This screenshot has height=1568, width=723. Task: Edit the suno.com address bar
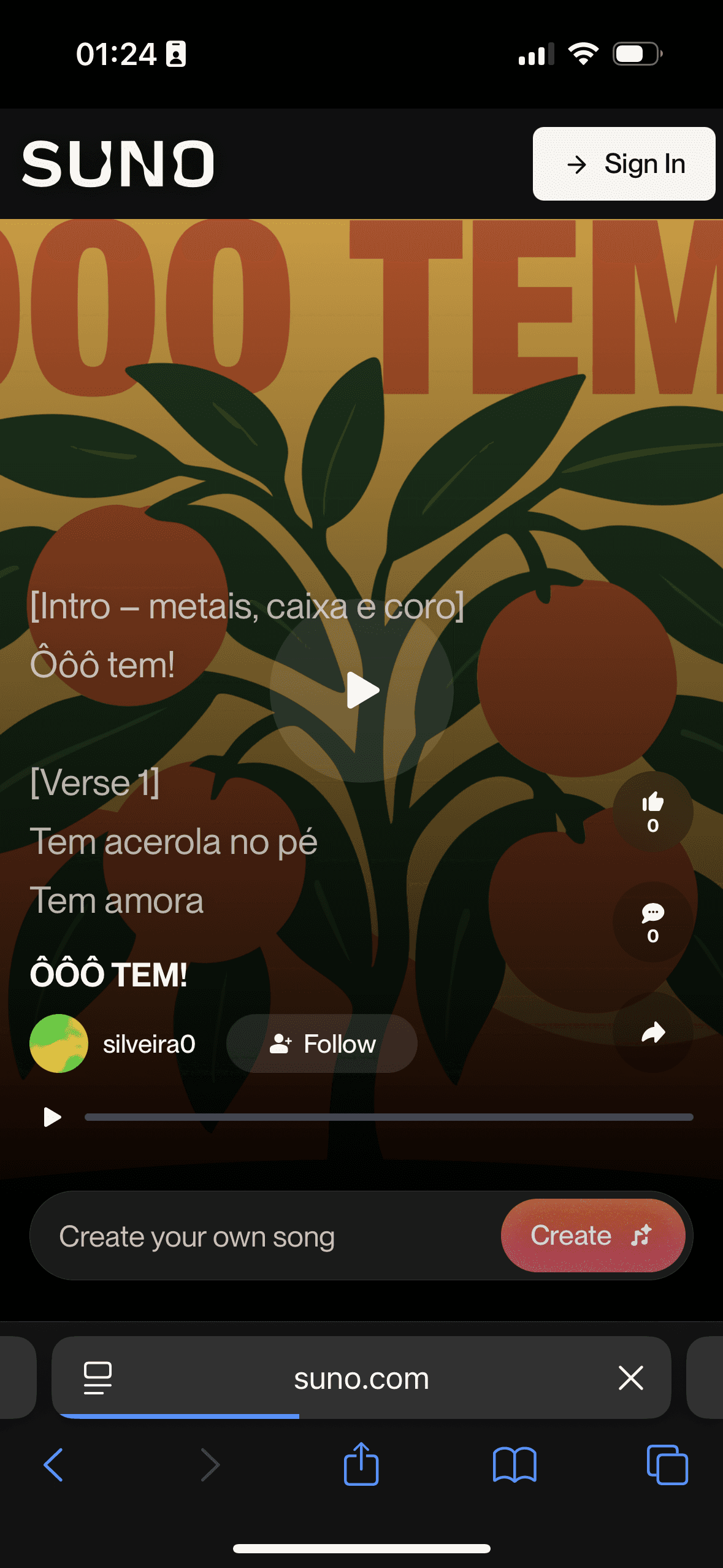(361, 1378)
